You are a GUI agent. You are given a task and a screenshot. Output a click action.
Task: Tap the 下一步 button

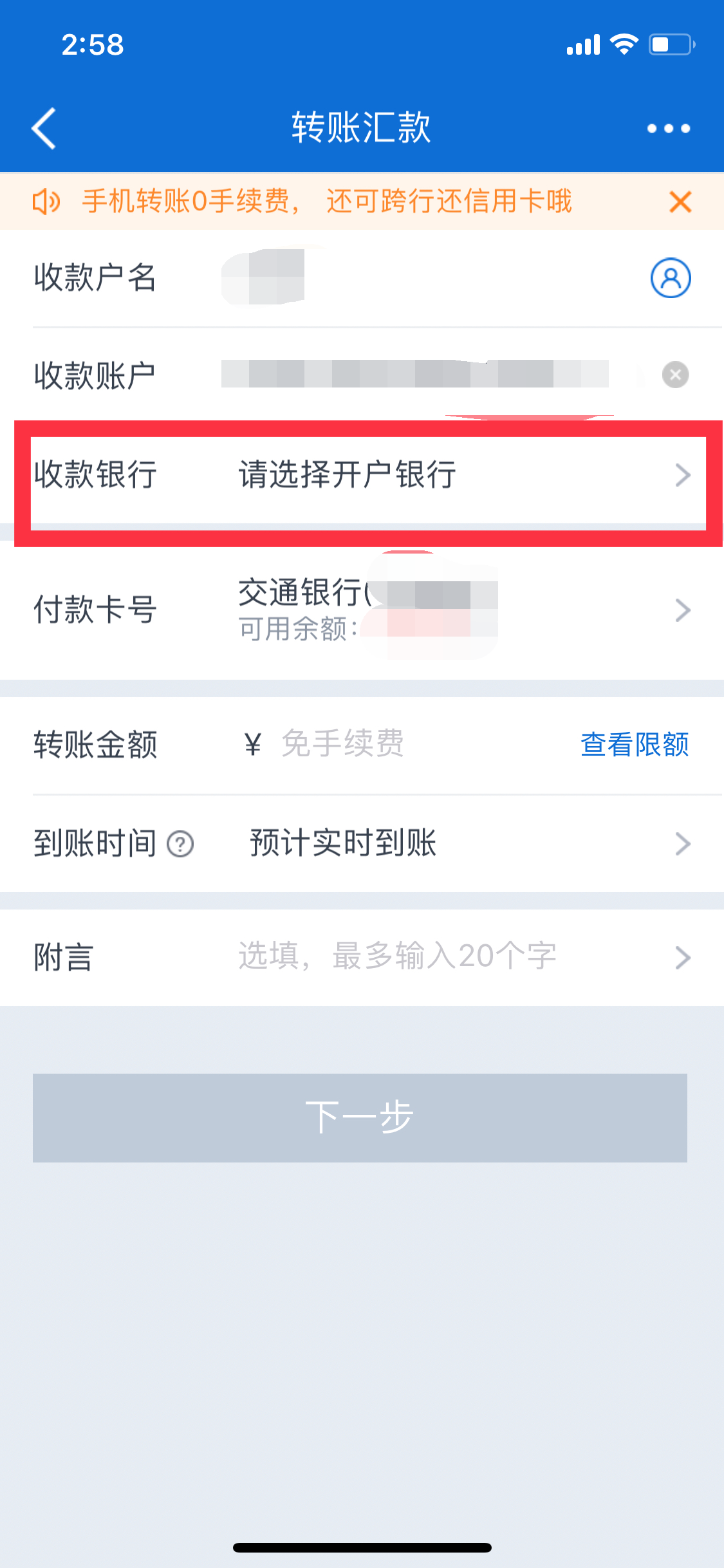pos(360,1117)
